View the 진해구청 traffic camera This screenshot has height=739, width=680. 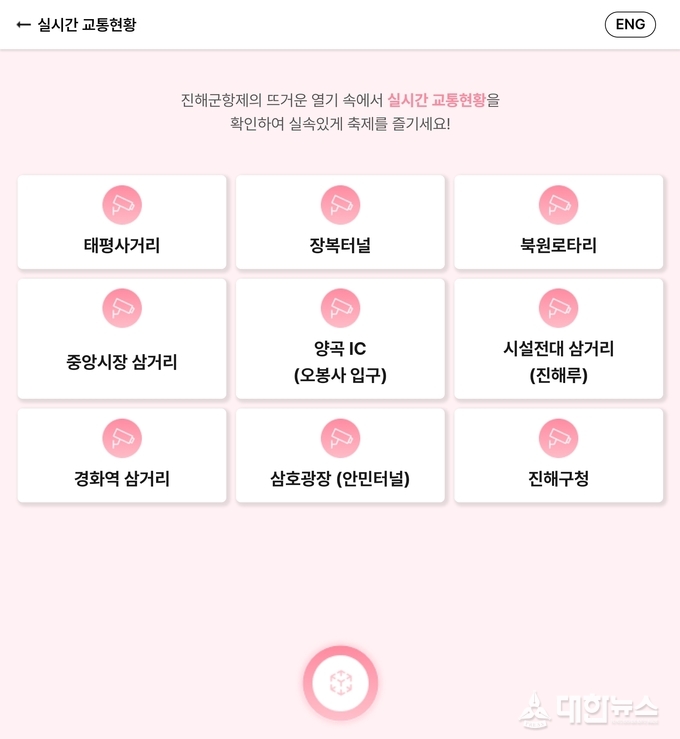click(x=558, y=455)
